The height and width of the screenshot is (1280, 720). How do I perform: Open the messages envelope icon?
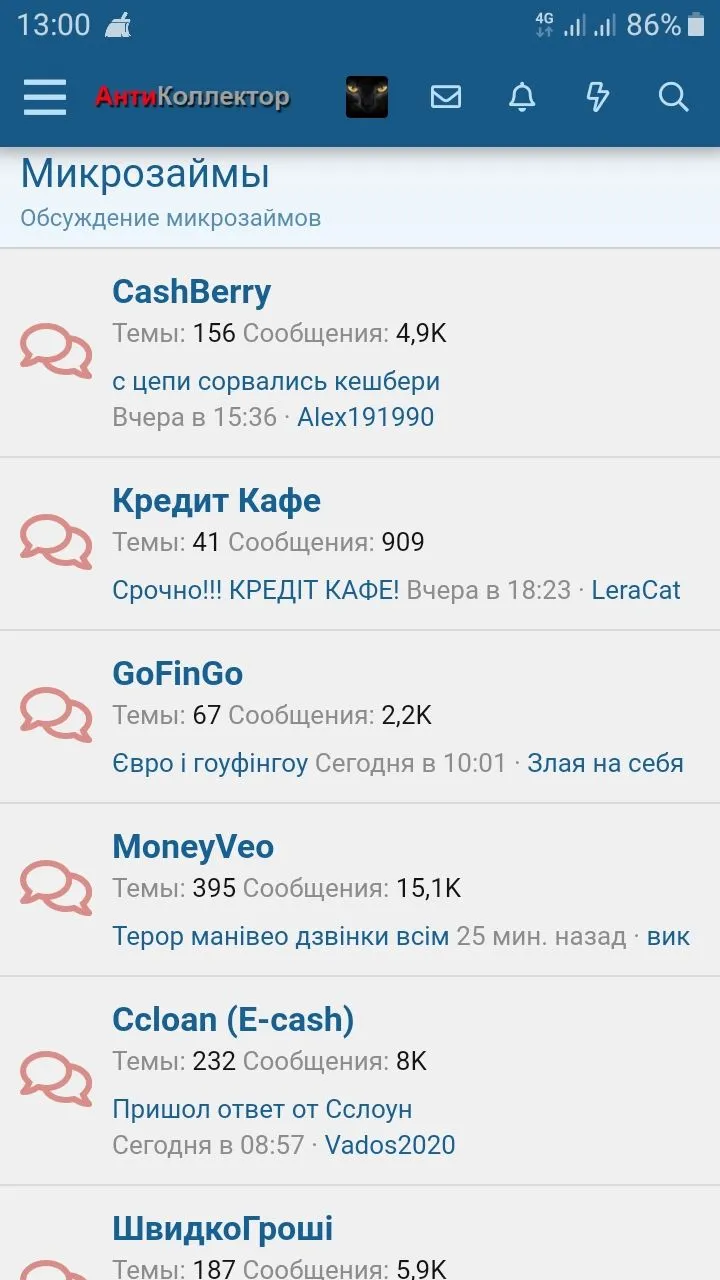pos(446,97)
